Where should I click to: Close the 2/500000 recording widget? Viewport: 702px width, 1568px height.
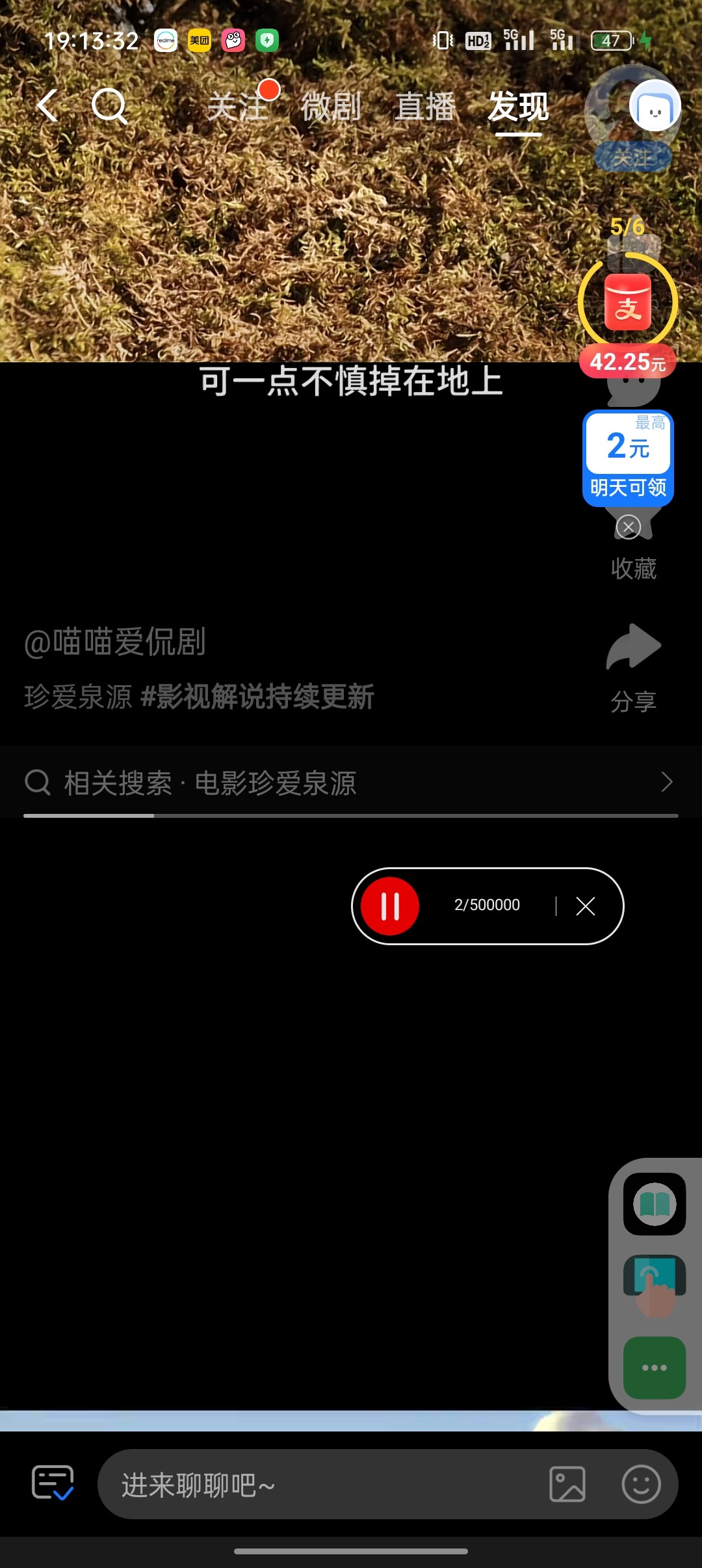[x=586, y=906]
